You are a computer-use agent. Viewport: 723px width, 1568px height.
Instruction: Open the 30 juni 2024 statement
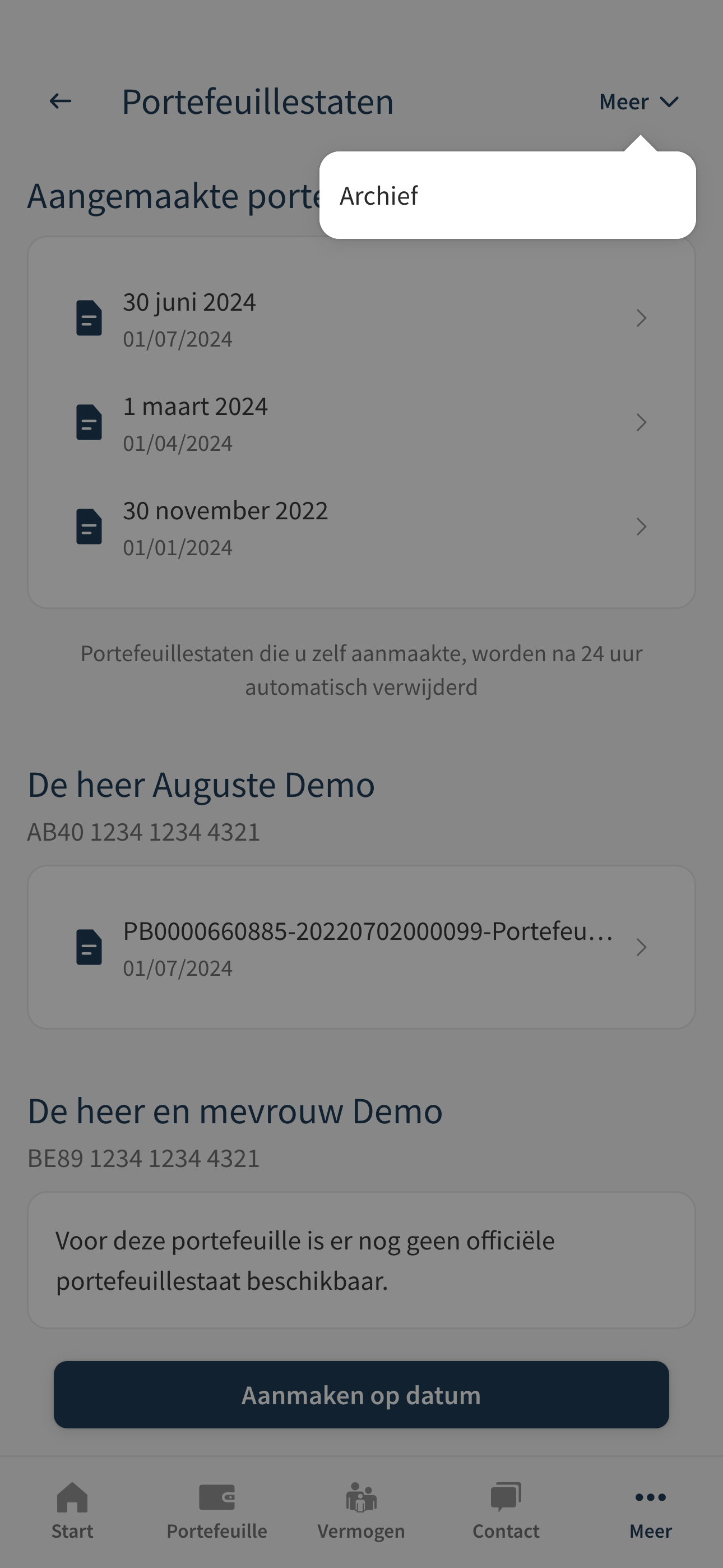361,319
